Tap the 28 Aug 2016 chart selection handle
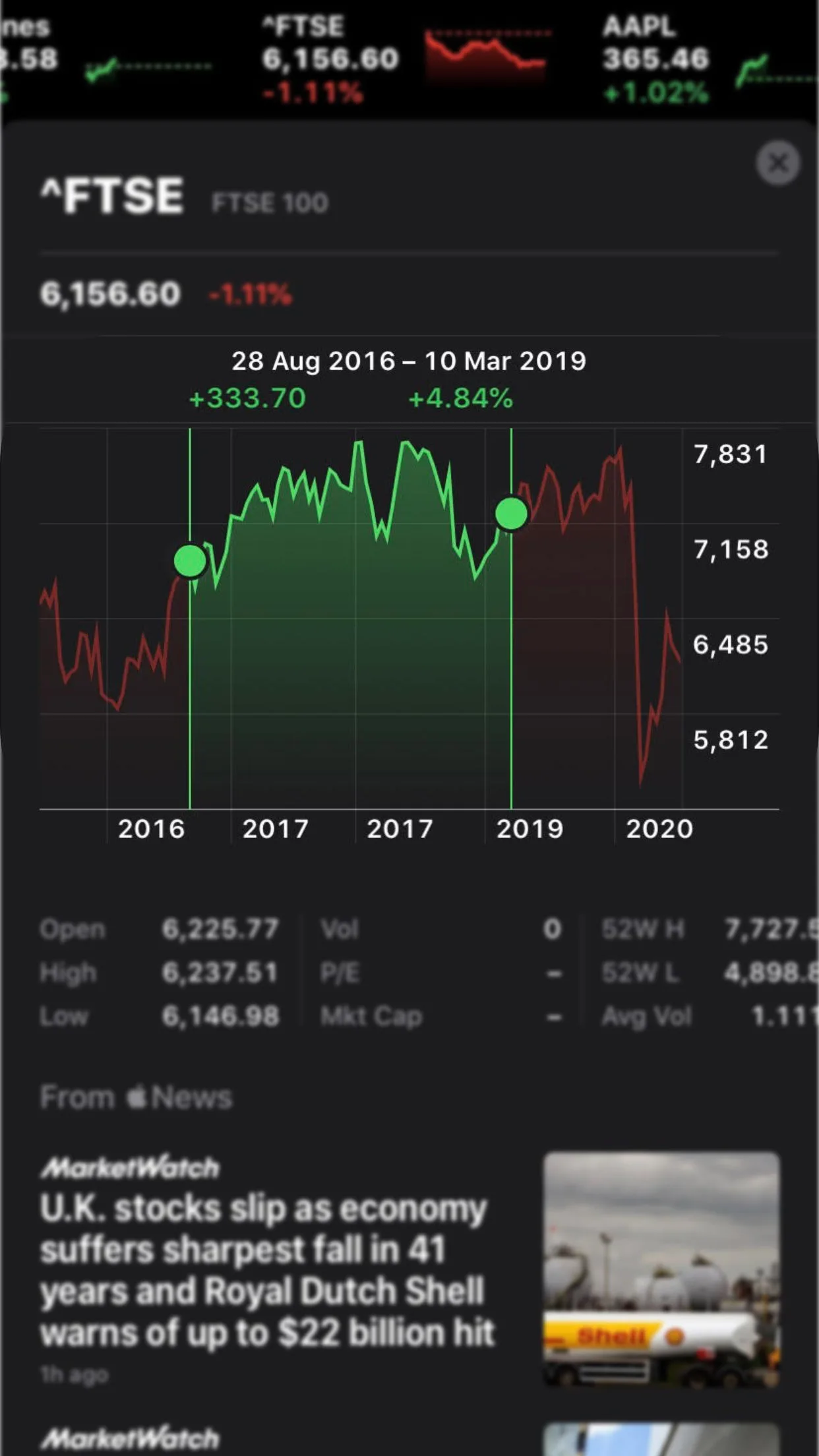This screenshot has height=1456, width=819. click(190, 561)
